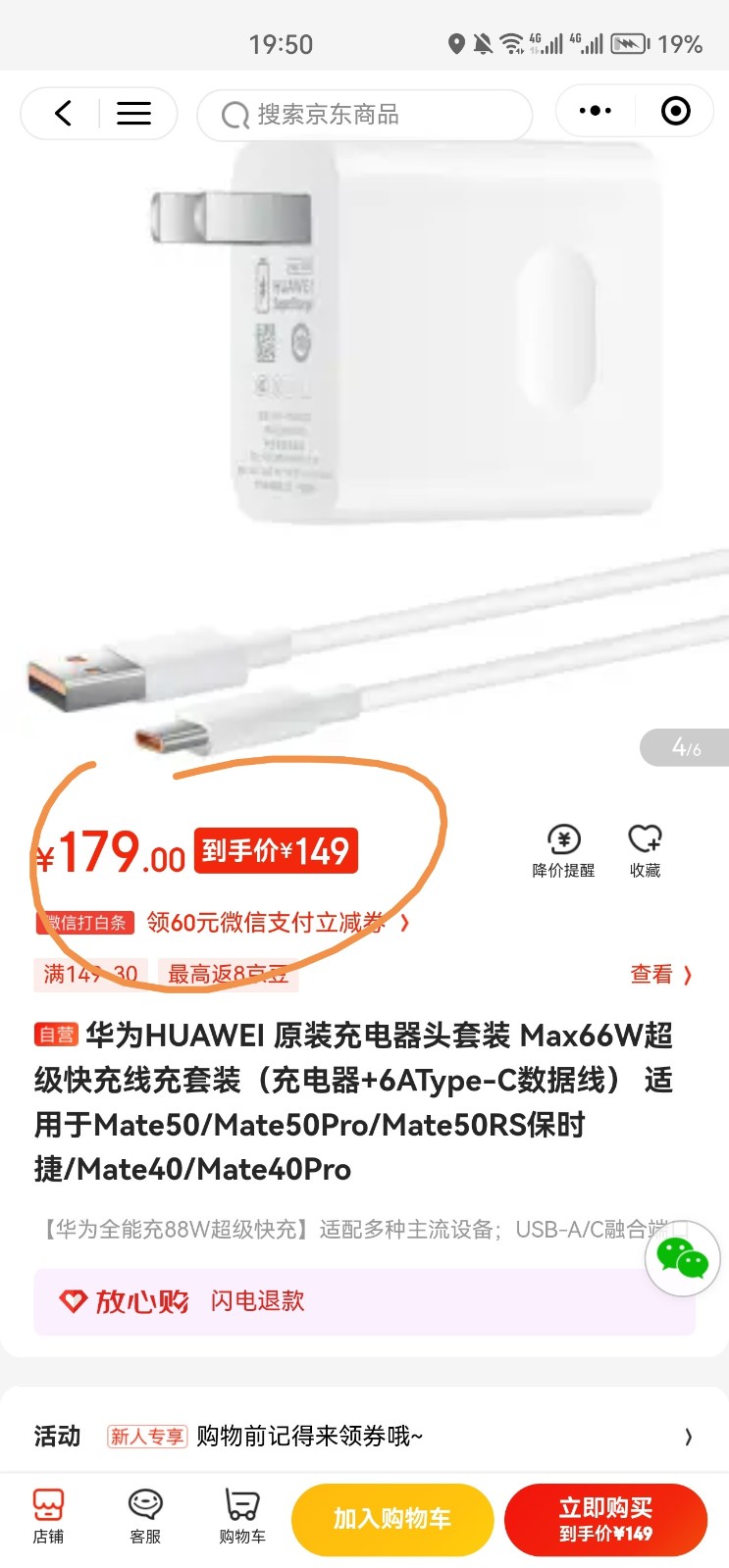Open the 活动 新人专享 coupon row
Viewport: 729px width, 1568px height.
(363, 1437)
